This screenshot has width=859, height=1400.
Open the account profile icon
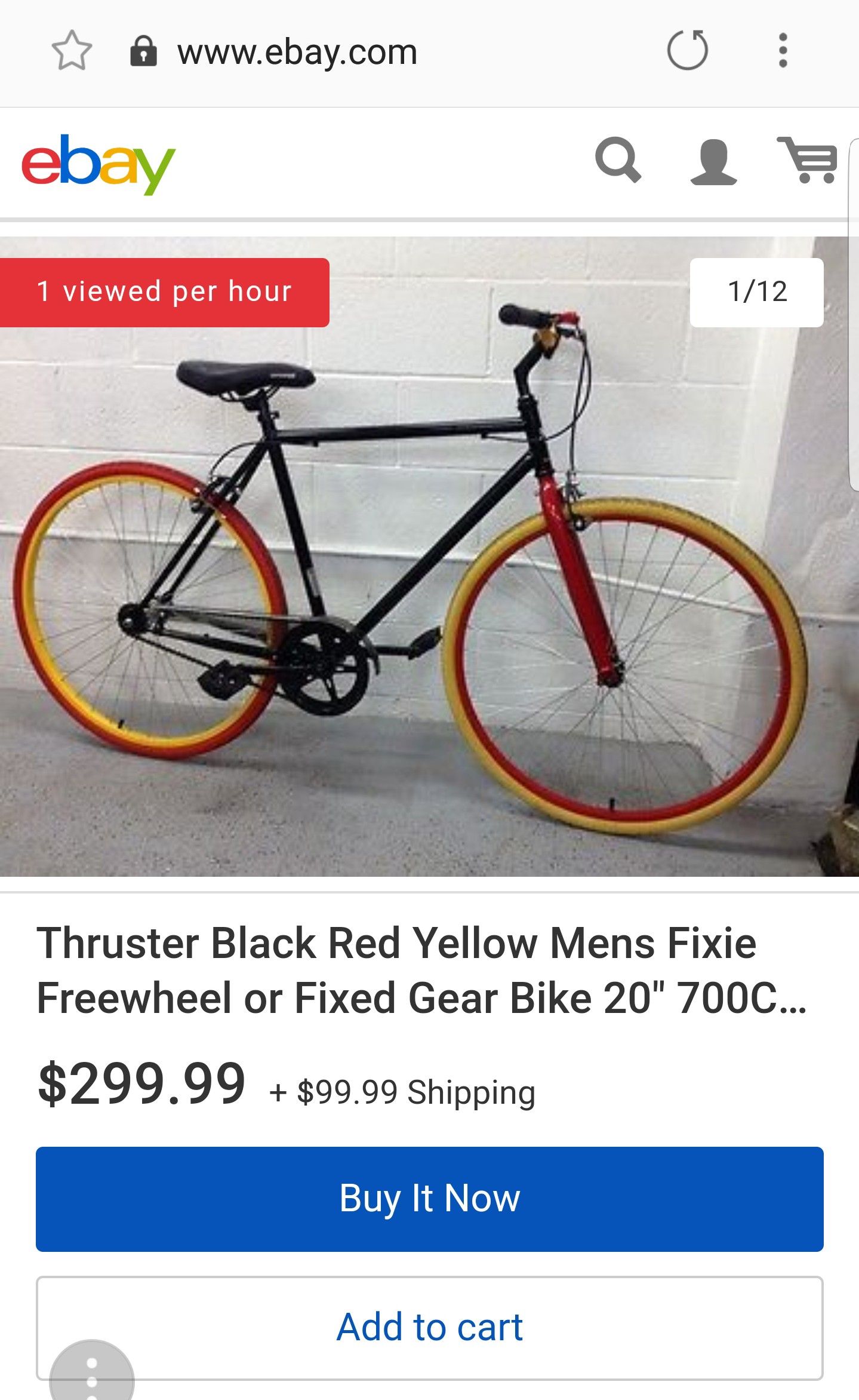[x=713, y=162]
